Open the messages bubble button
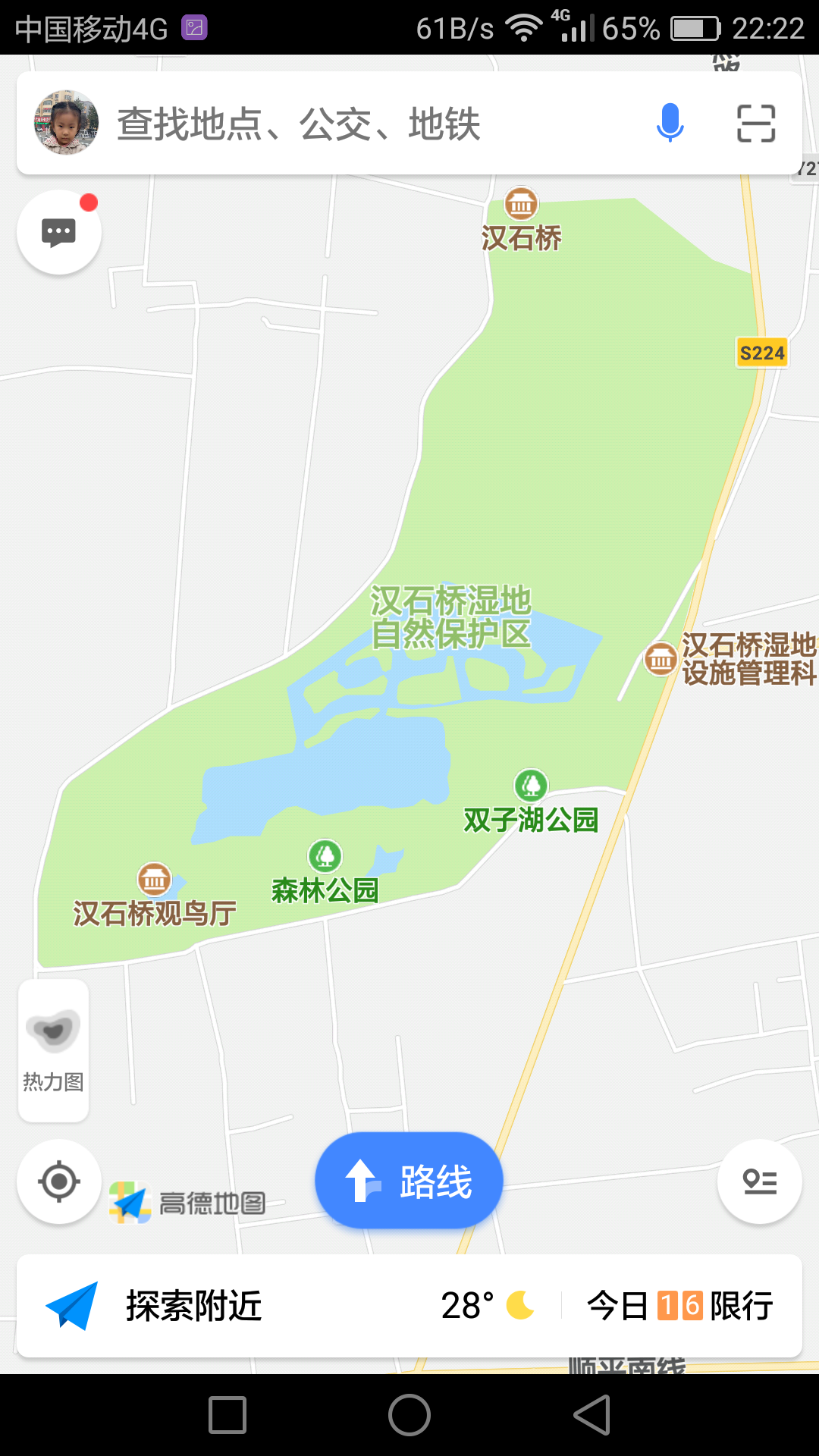819x1456 pixels. click(59, 232)
